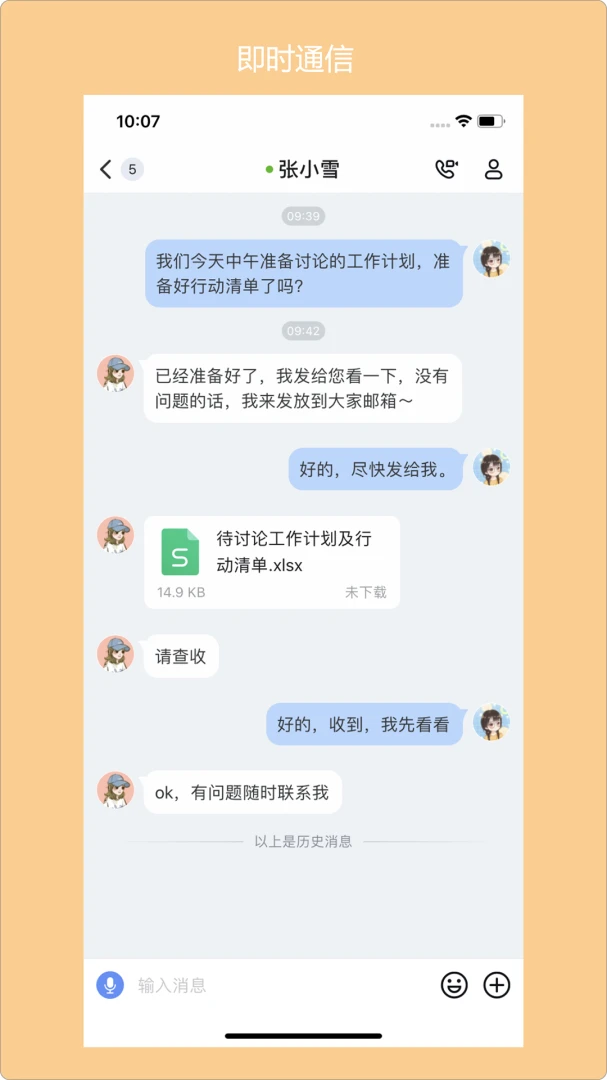
Task: Open 张小雪's contact profile icon
Action: point(493,169)
